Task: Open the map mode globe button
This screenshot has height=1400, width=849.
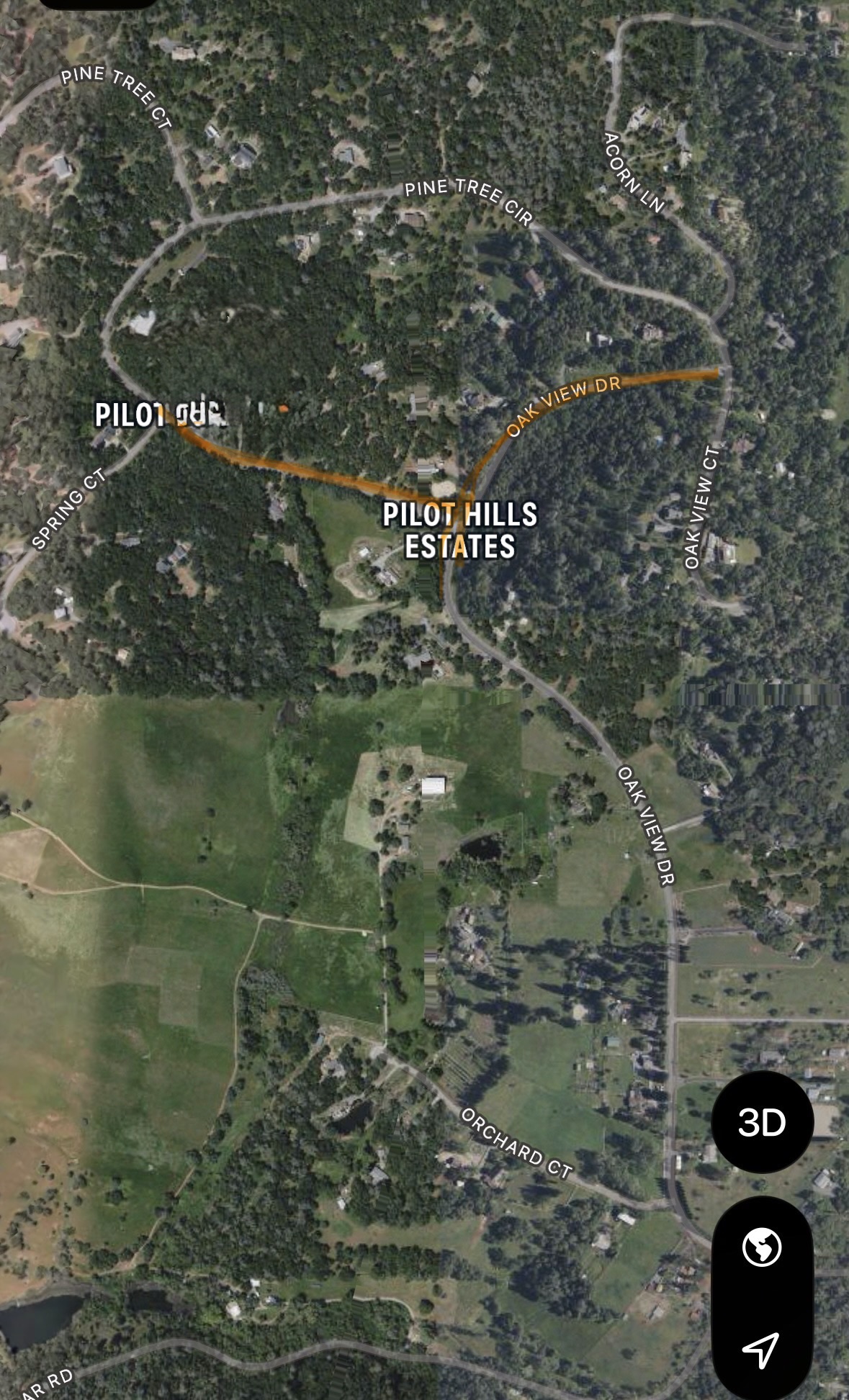Action: (762, 1247)
